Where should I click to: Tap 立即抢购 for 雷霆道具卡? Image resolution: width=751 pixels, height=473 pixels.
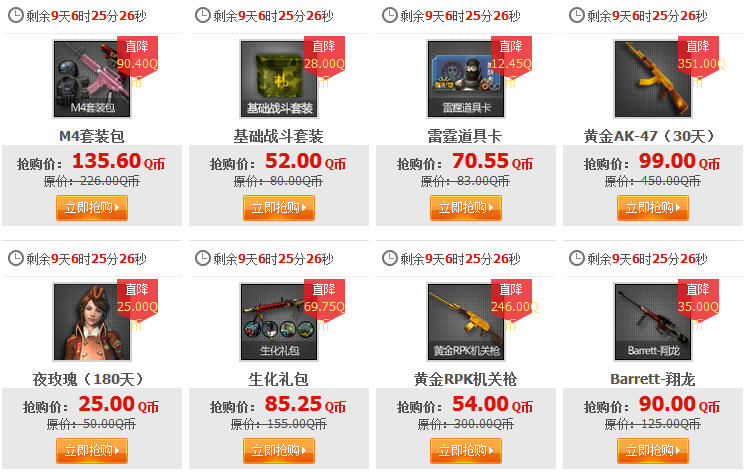pos(466,208)
